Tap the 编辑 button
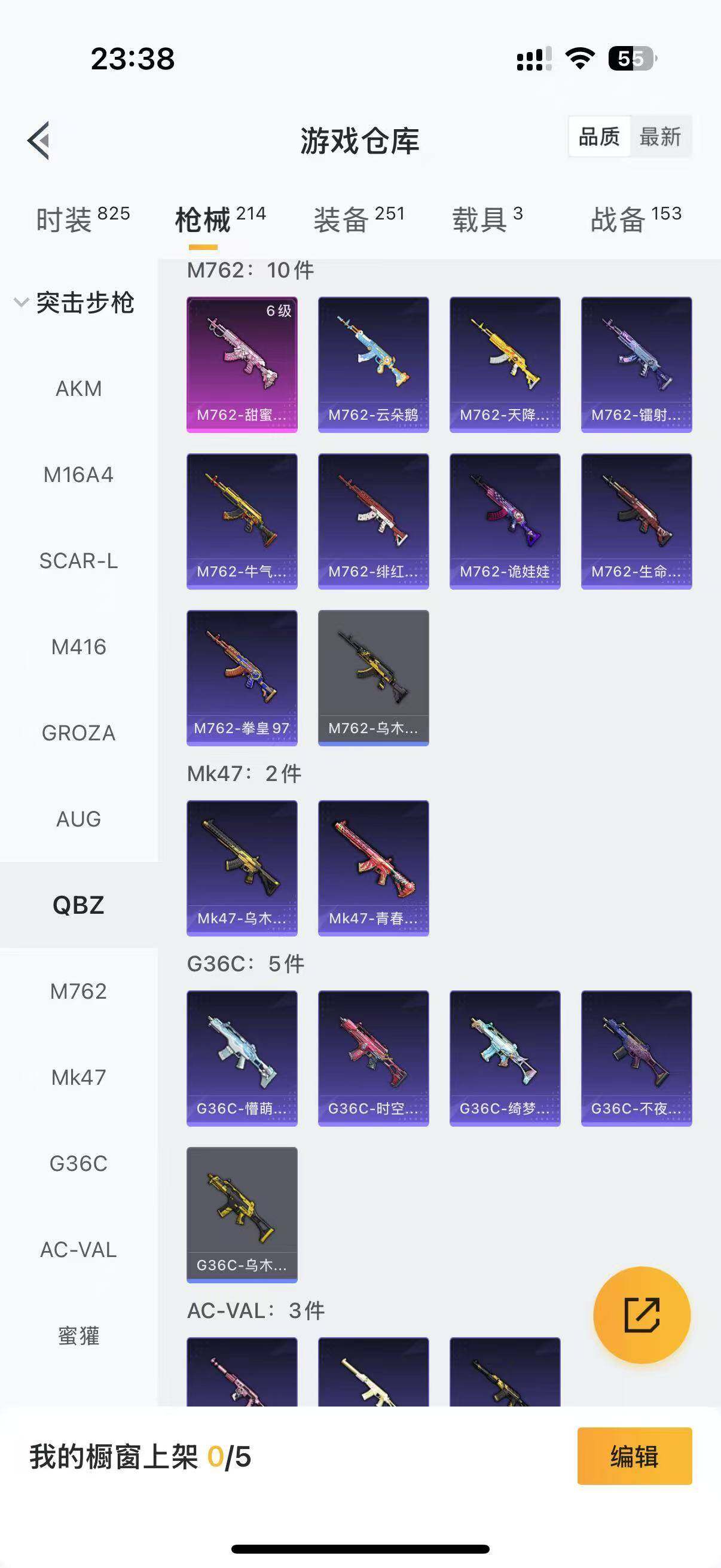 634,1456
